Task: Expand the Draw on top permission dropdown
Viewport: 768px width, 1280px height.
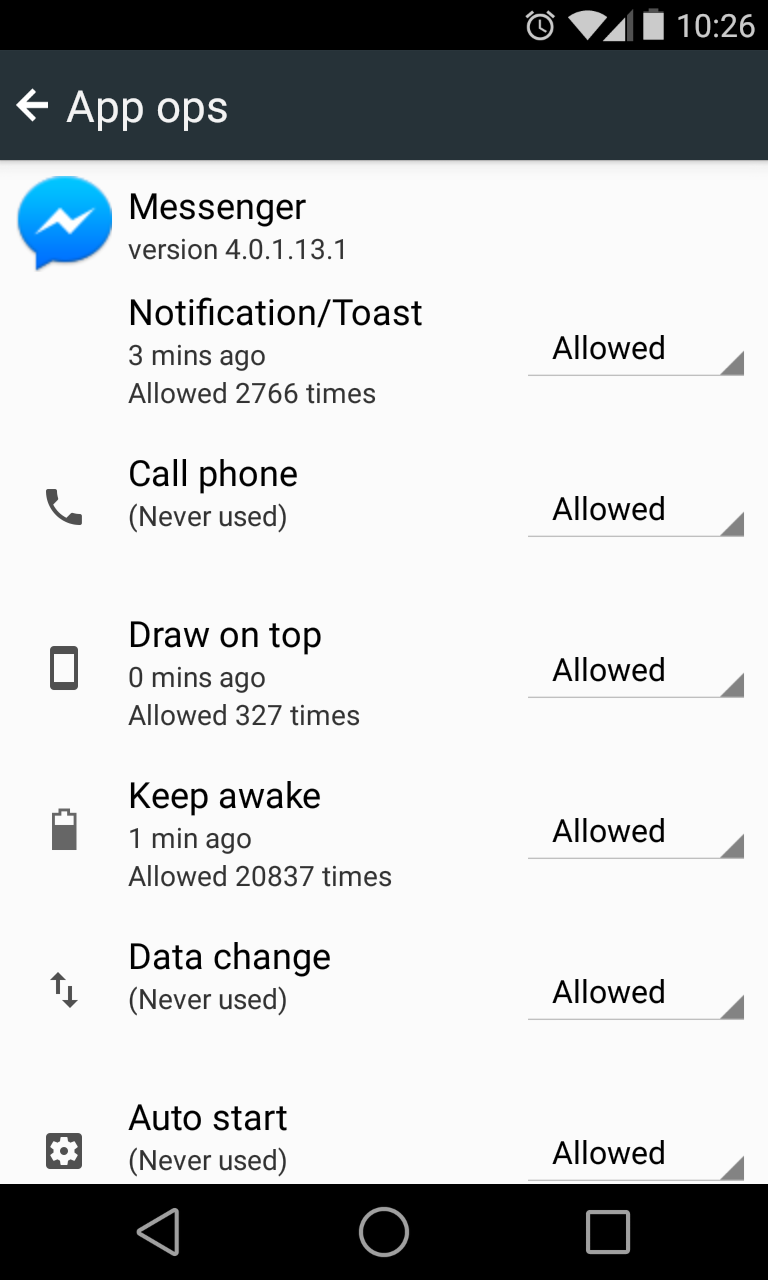Action: click(x=636, y=671)
